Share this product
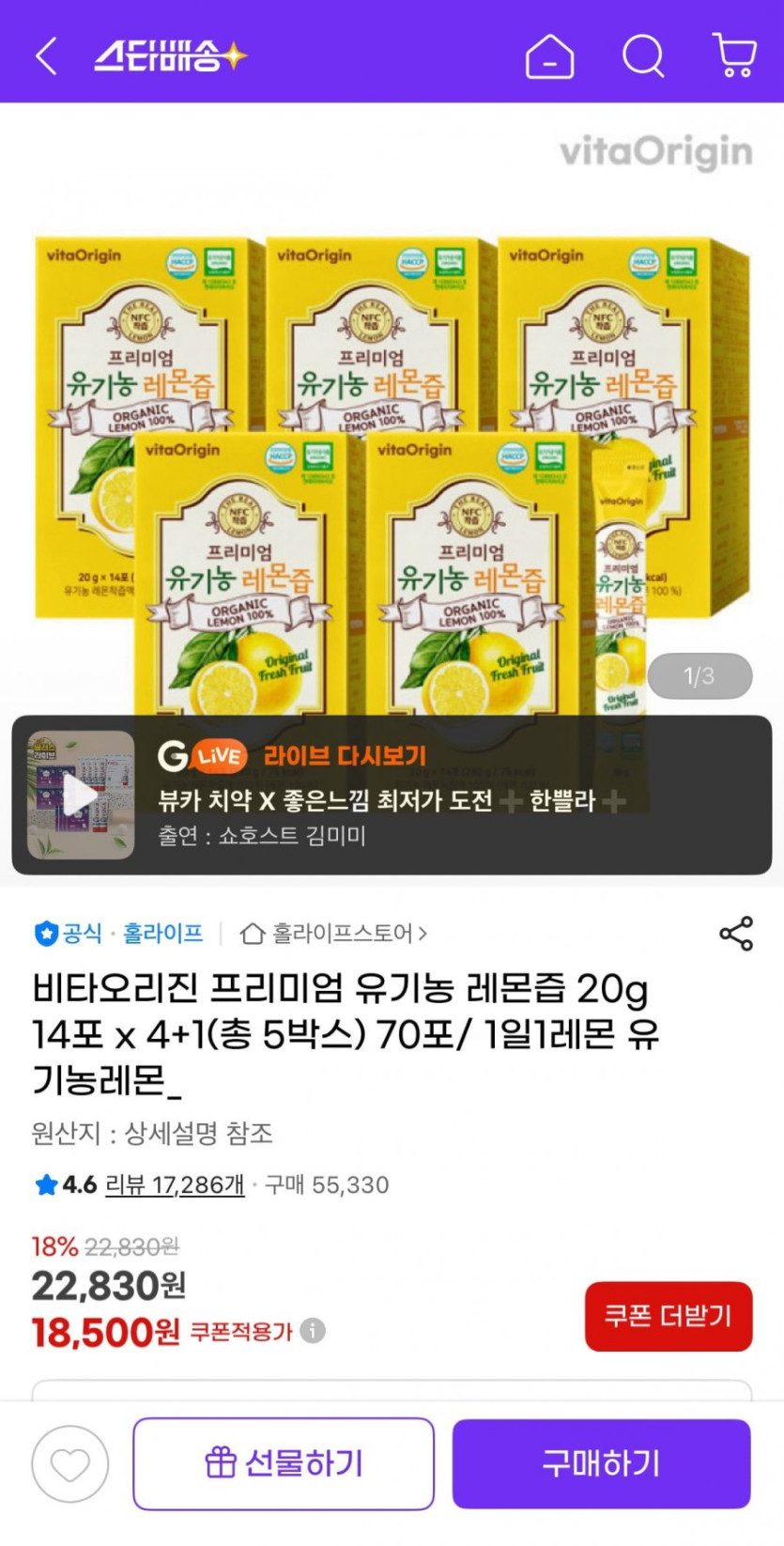784x1546 pixels. click(x=736, y=934)
